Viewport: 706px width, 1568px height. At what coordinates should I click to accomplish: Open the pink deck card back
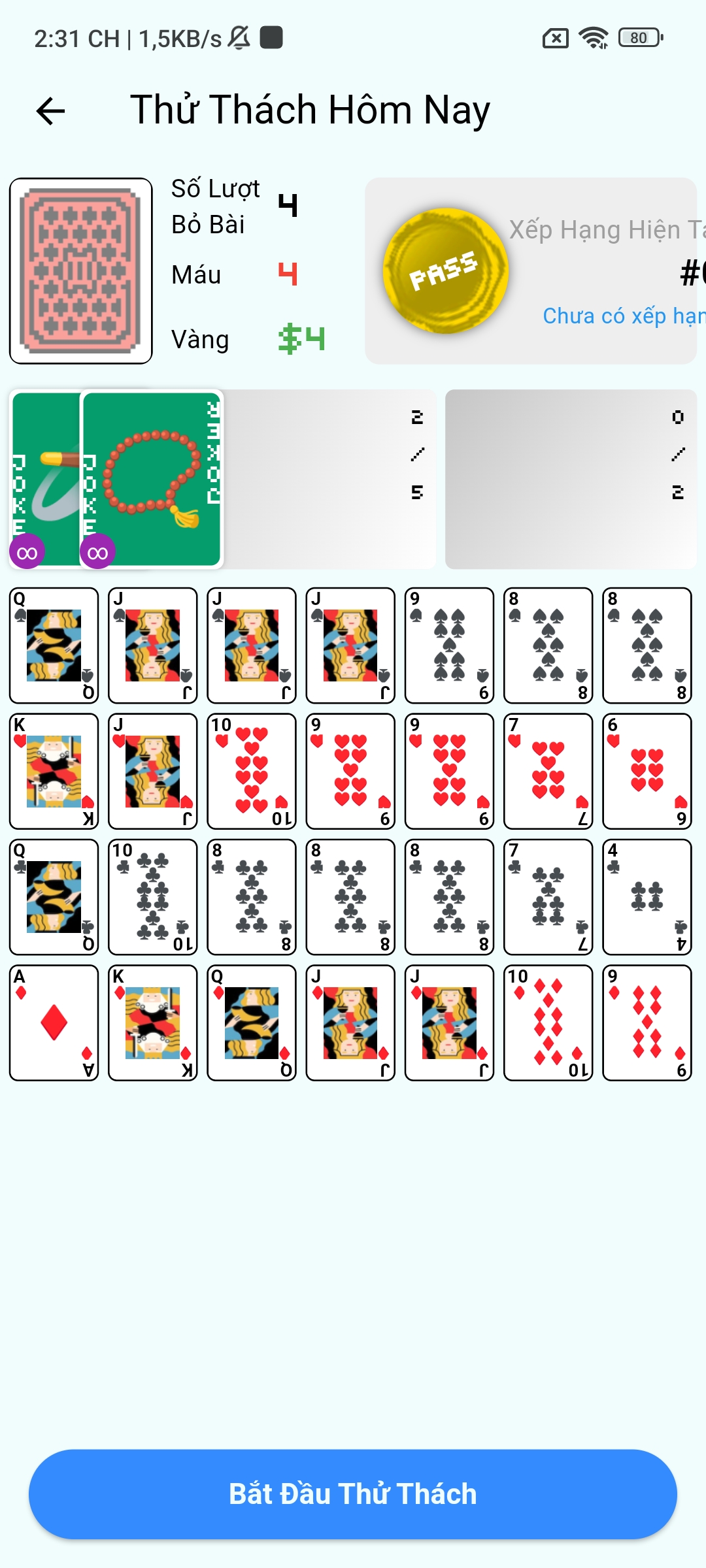pyautogui.click(x=81, y=270)
